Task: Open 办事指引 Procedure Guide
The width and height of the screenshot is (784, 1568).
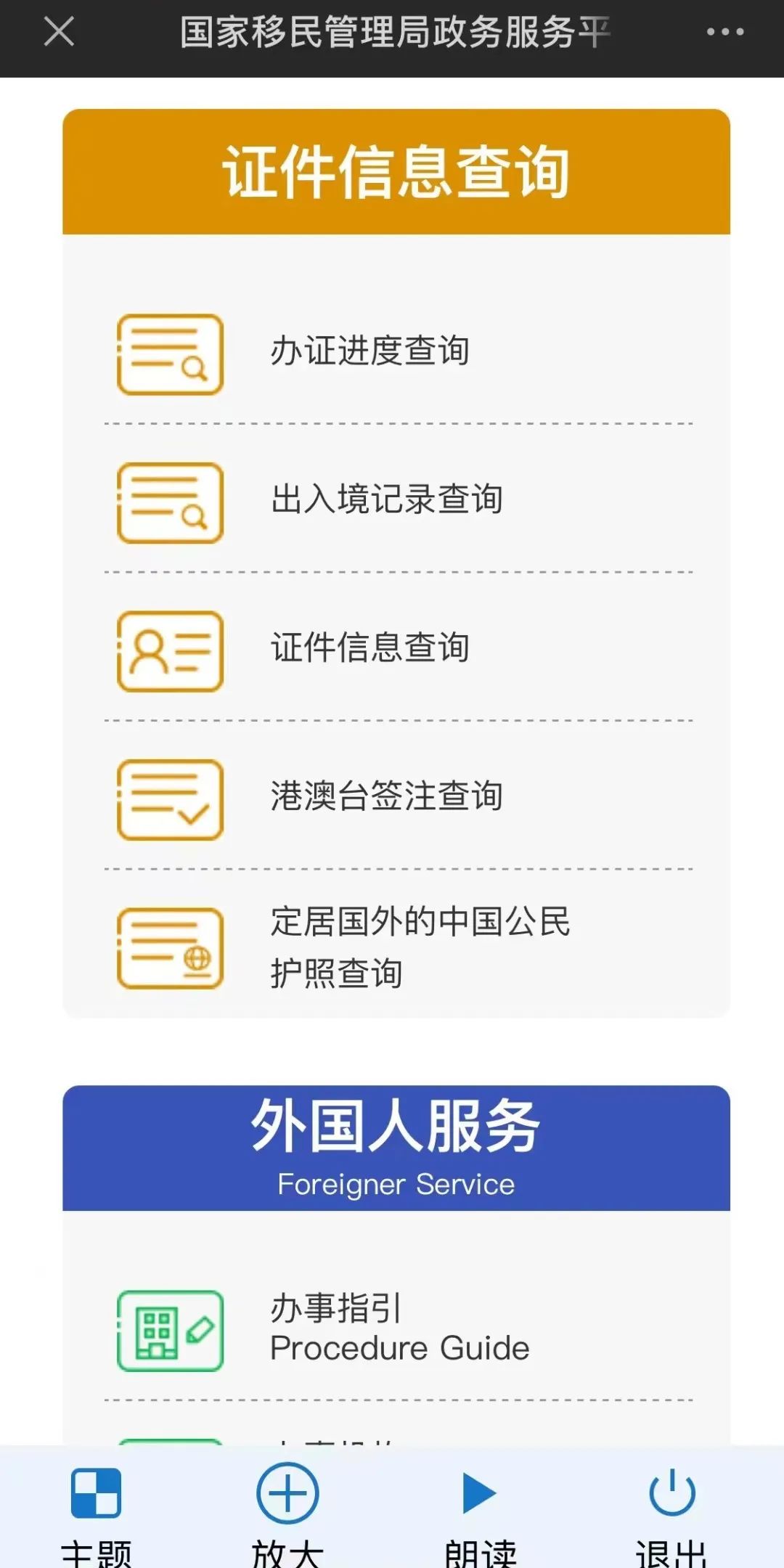Action: click(398, 1330)
